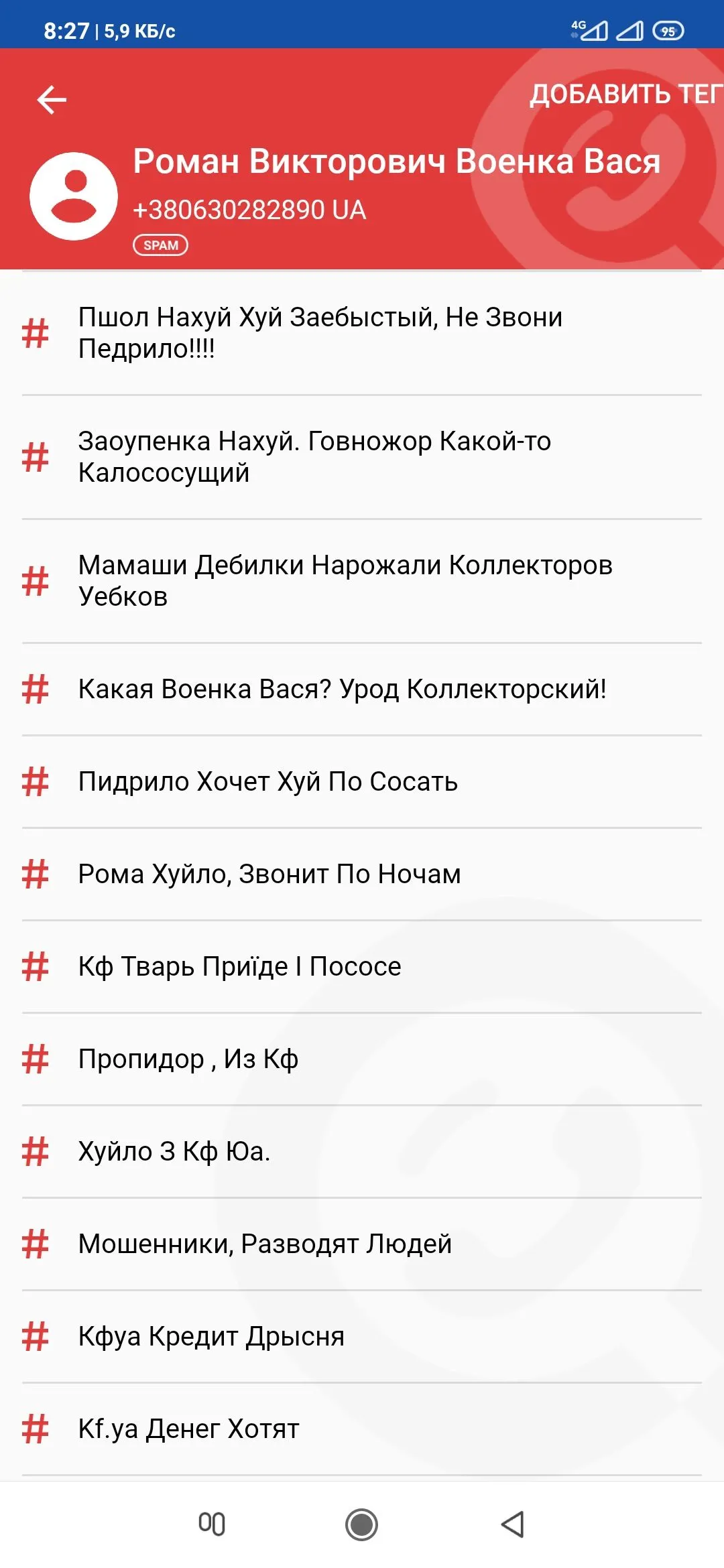Tap the ДОБАВИТЬ ТЕГ button

click(625, 94)
